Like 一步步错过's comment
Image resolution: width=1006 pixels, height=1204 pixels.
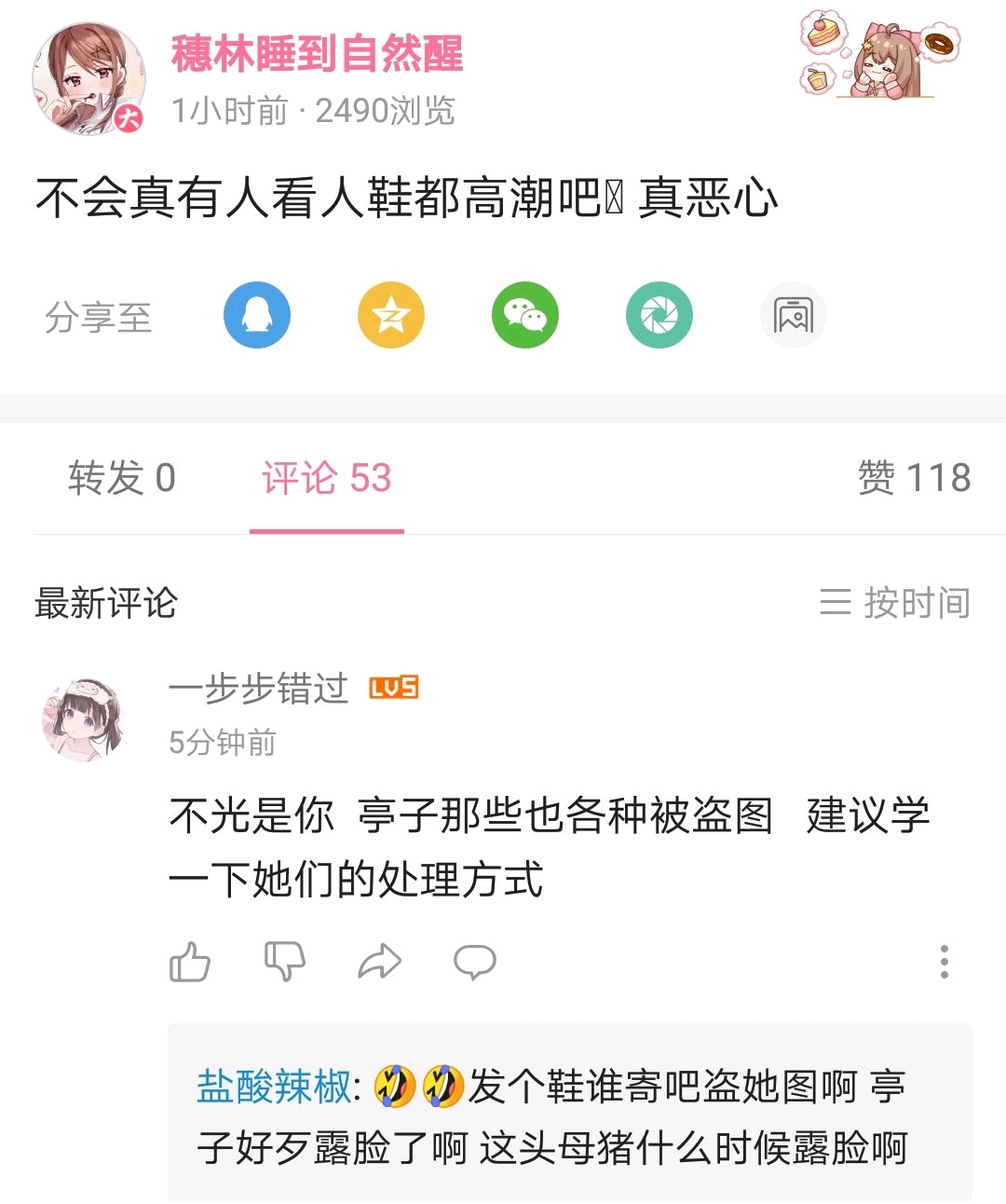click(190, 962)
